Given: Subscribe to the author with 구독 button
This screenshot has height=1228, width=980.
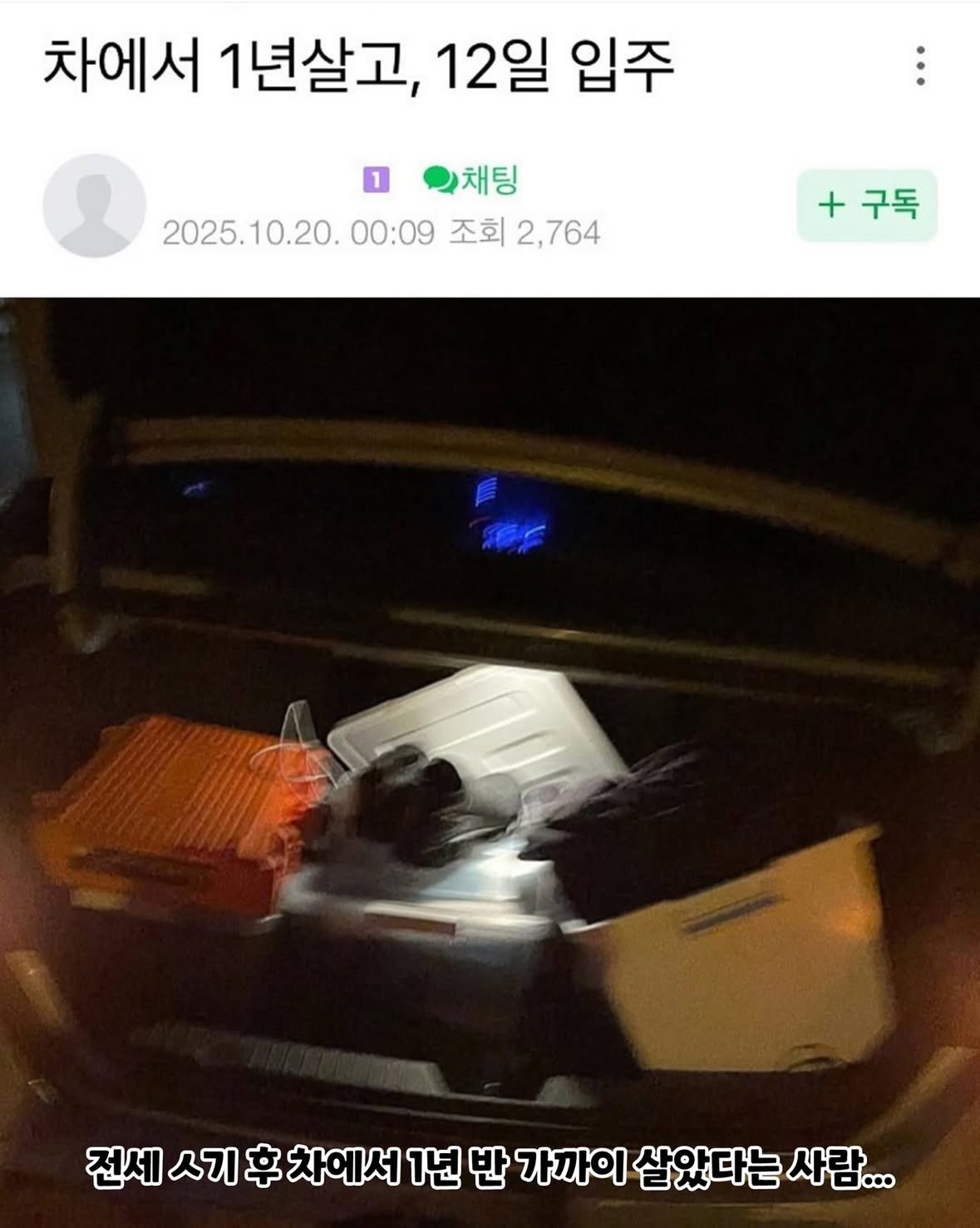Looking at the screenshot, I should 867,205.
